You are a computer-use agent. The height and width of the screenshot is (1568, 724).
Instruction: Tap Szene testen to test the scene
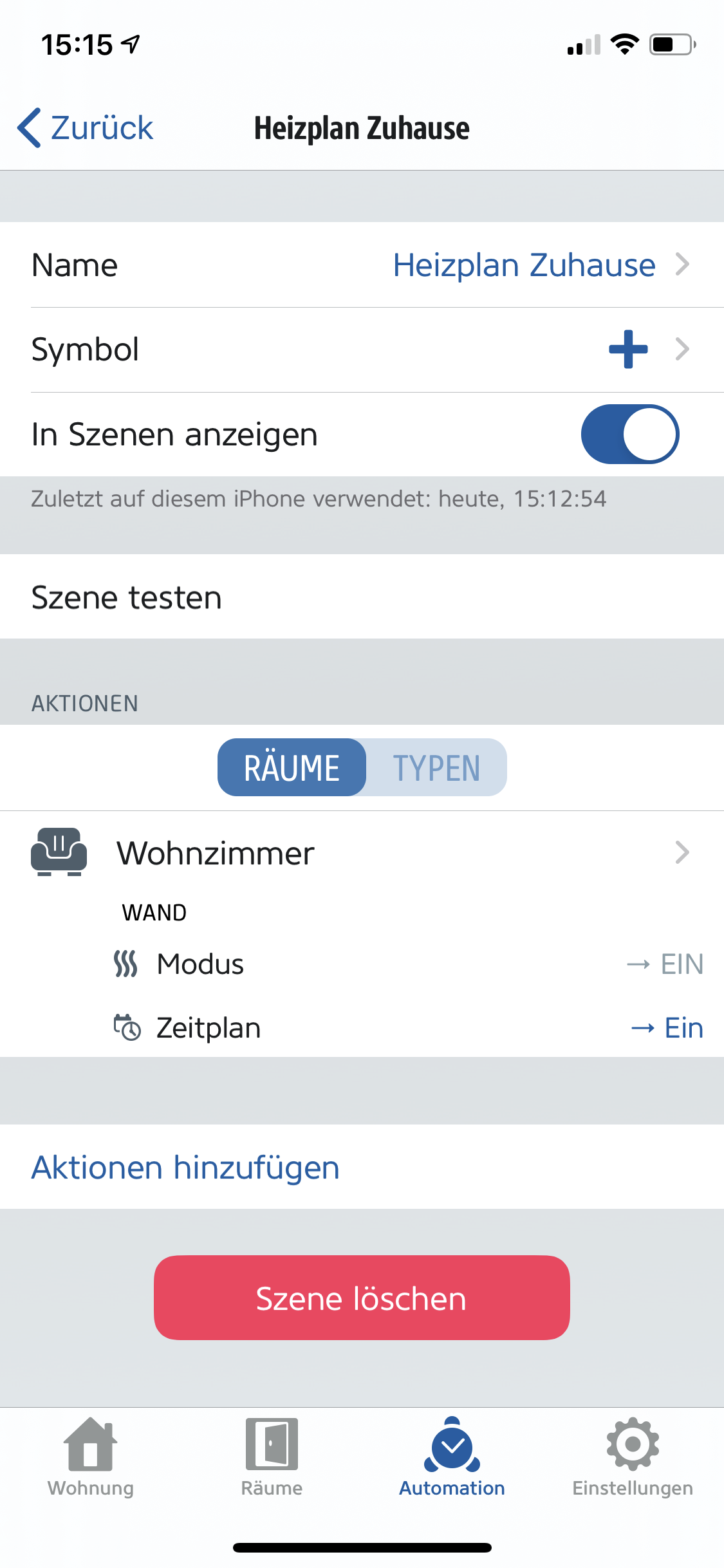[x=127, y=597]
